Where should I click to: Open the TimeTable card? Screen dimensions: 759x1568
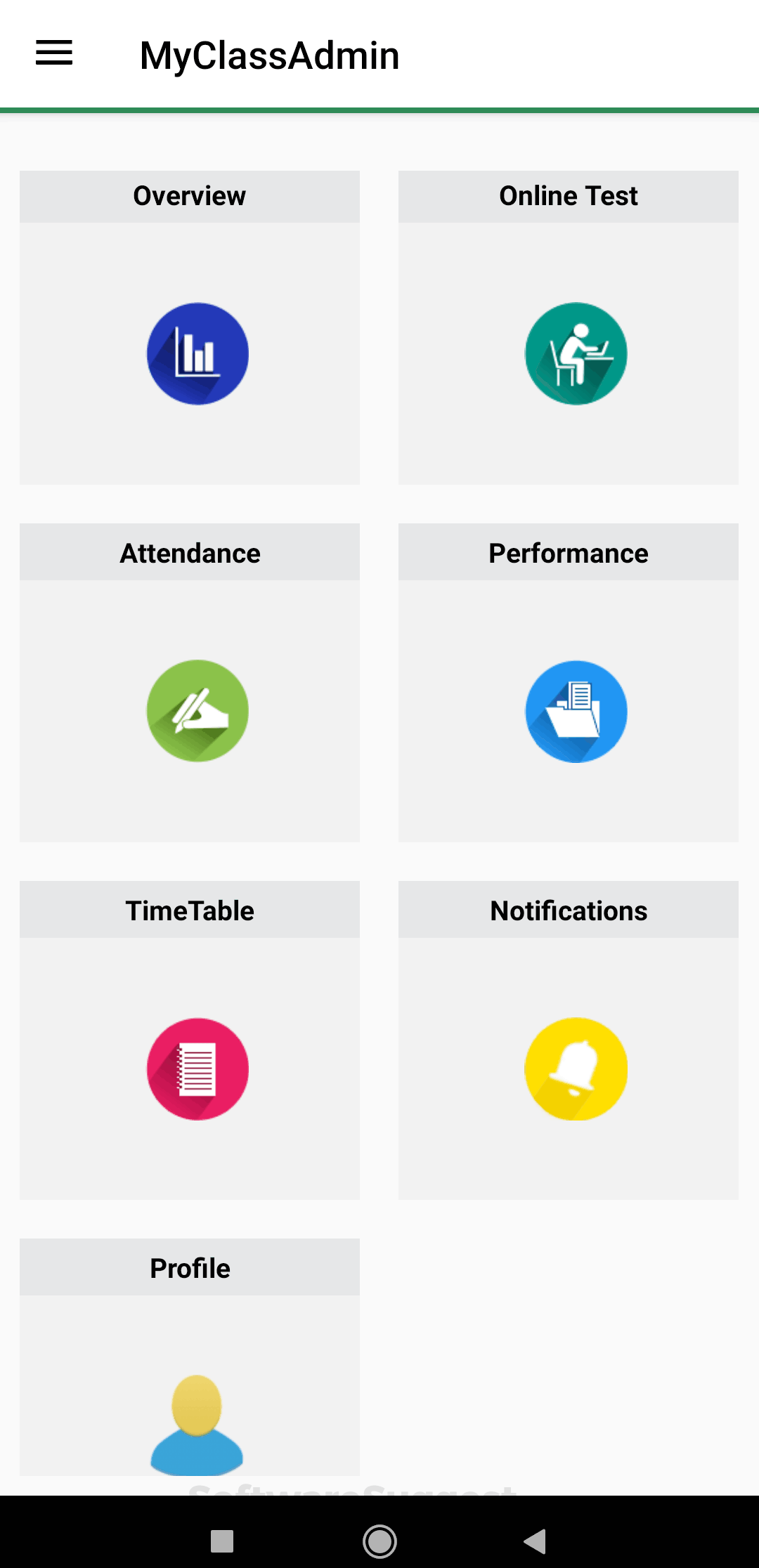tap(190, 1040)
